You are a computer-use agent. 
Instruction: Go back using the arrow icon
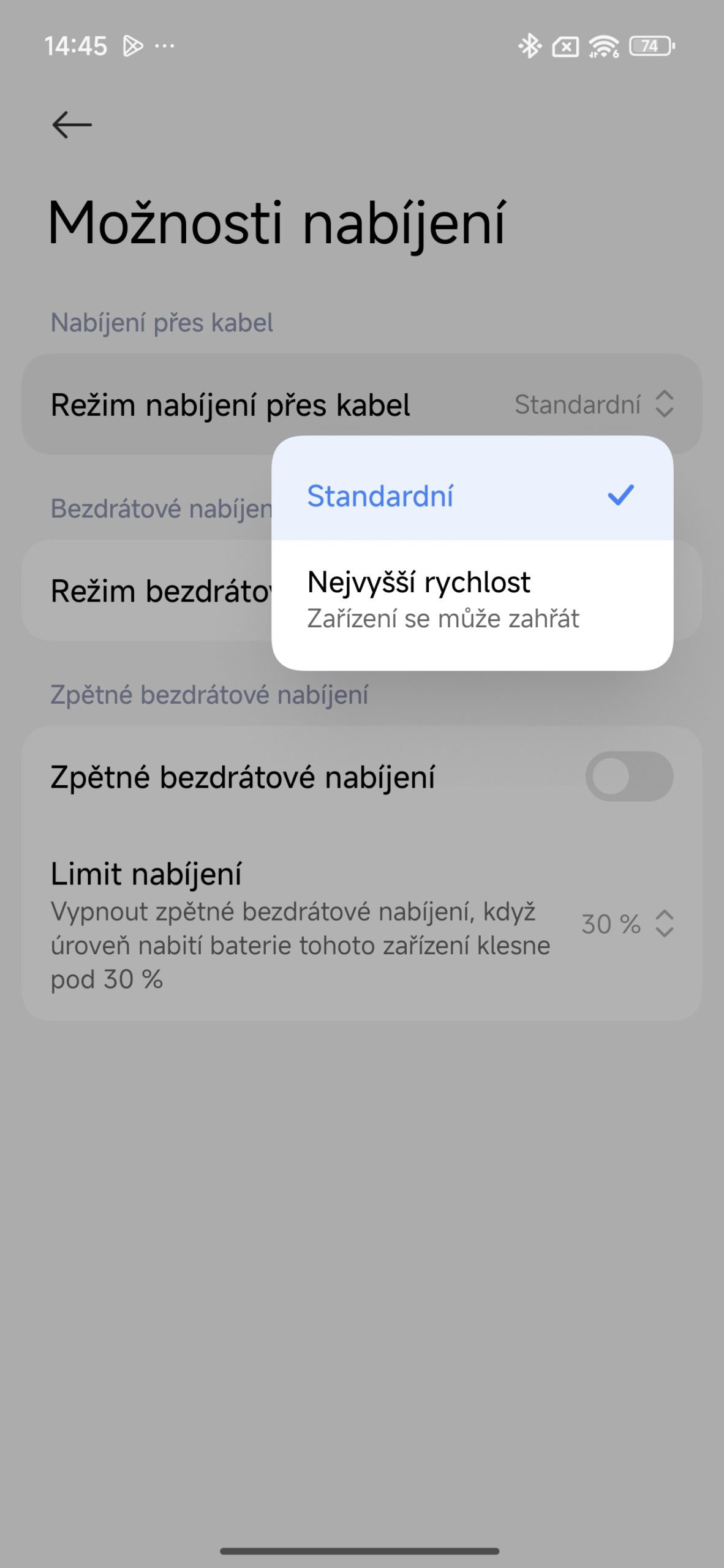[72, 125]
